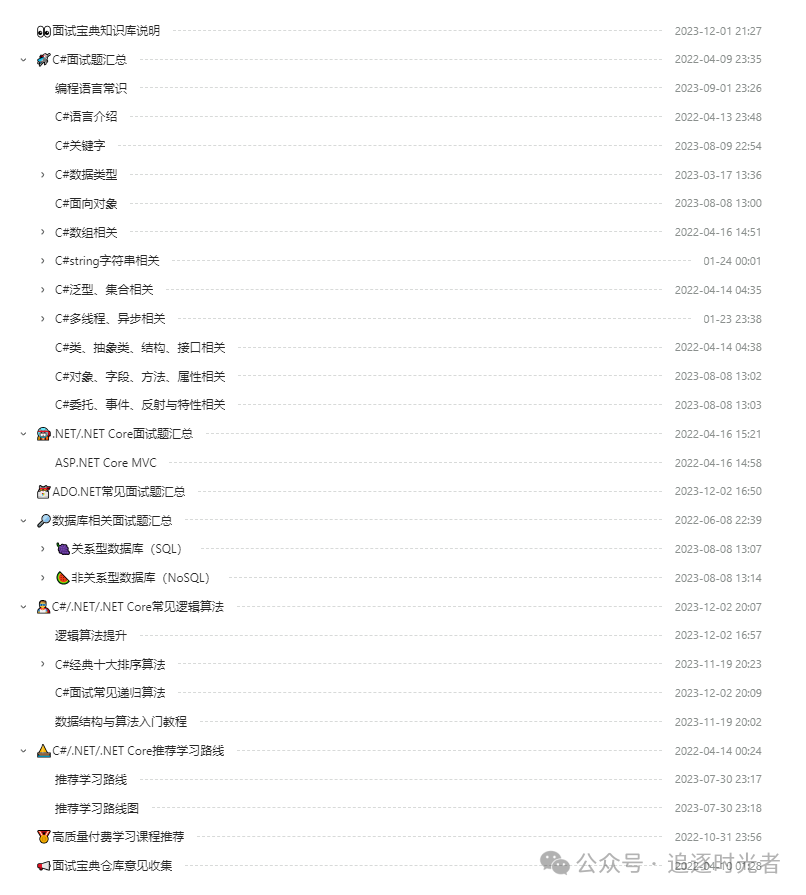Open 高质量付费学习课程推荐 entry

[x=117, y=836]
